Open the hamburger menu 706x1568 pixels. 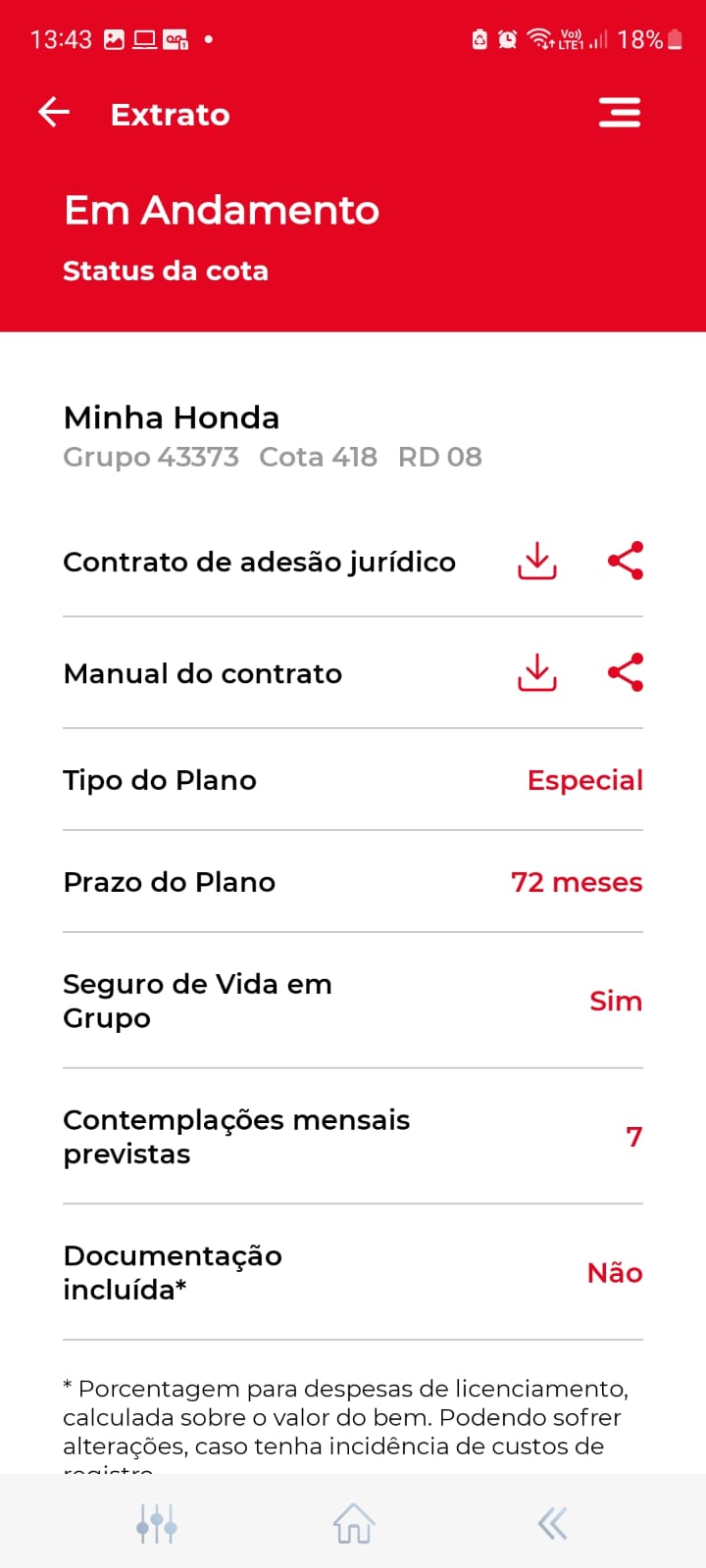click(x=620, y=113)
